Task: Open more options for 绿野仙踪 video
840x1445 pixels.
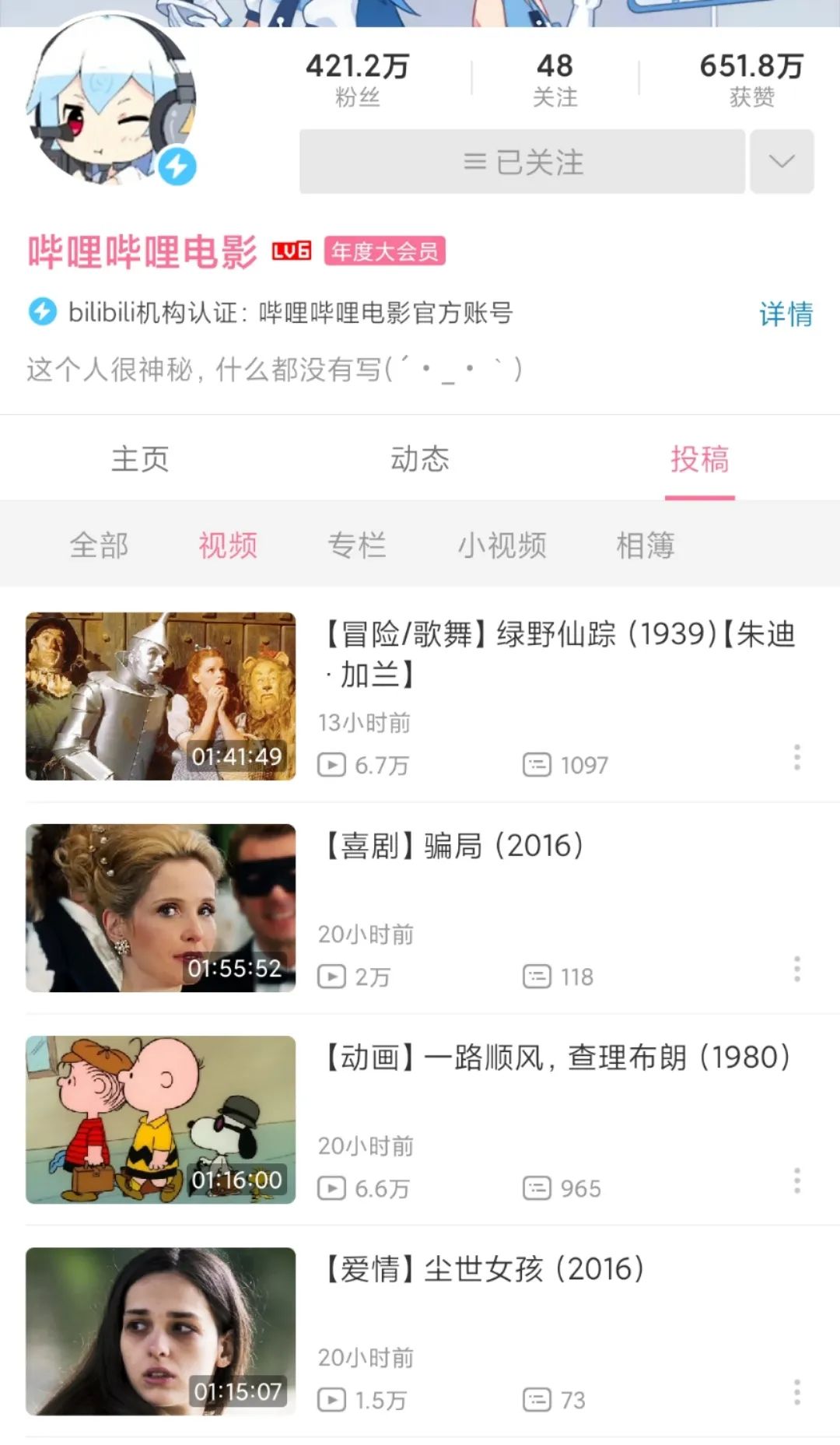Action: tap(796, 757)
